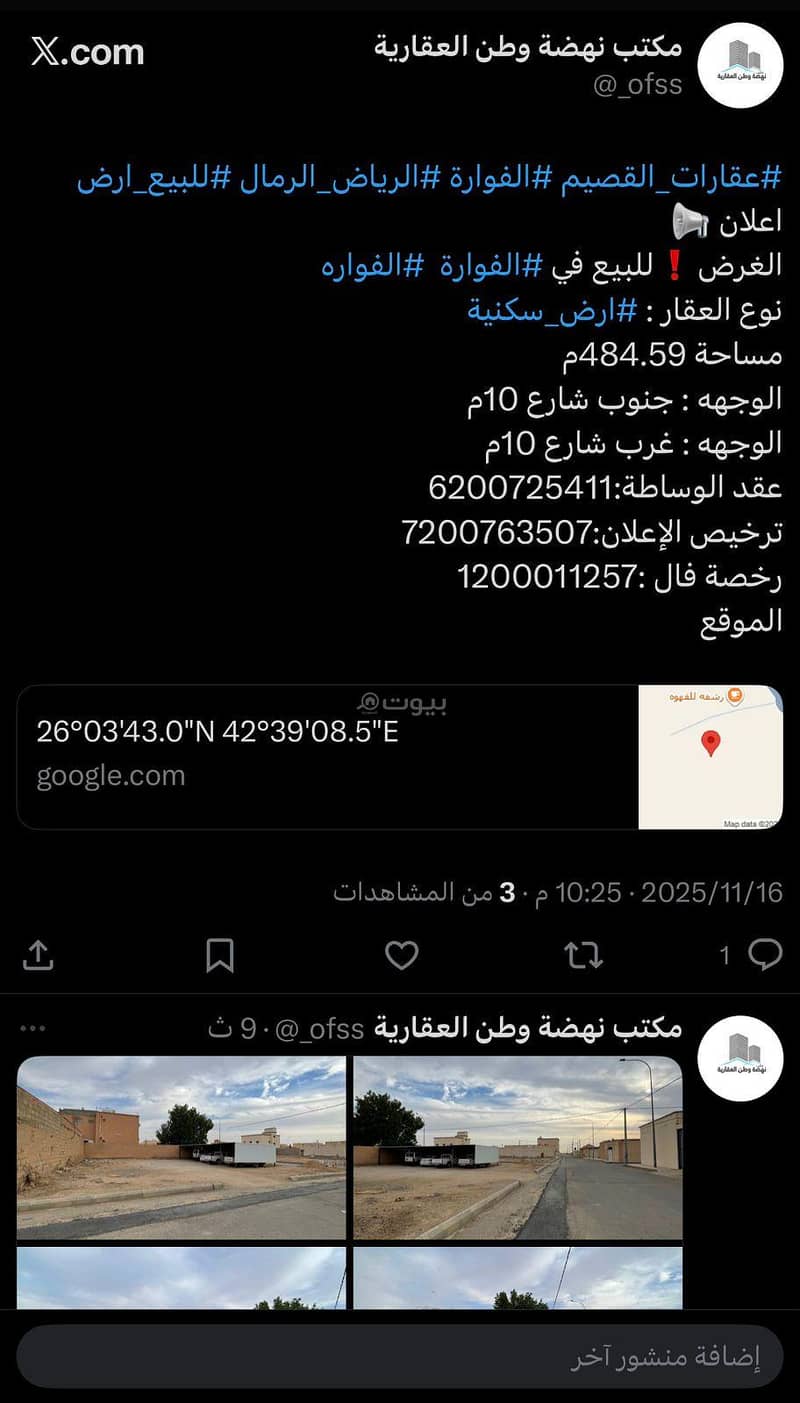Open the Google Maps location card
The image size is (800, 1403).
point(400,757)
